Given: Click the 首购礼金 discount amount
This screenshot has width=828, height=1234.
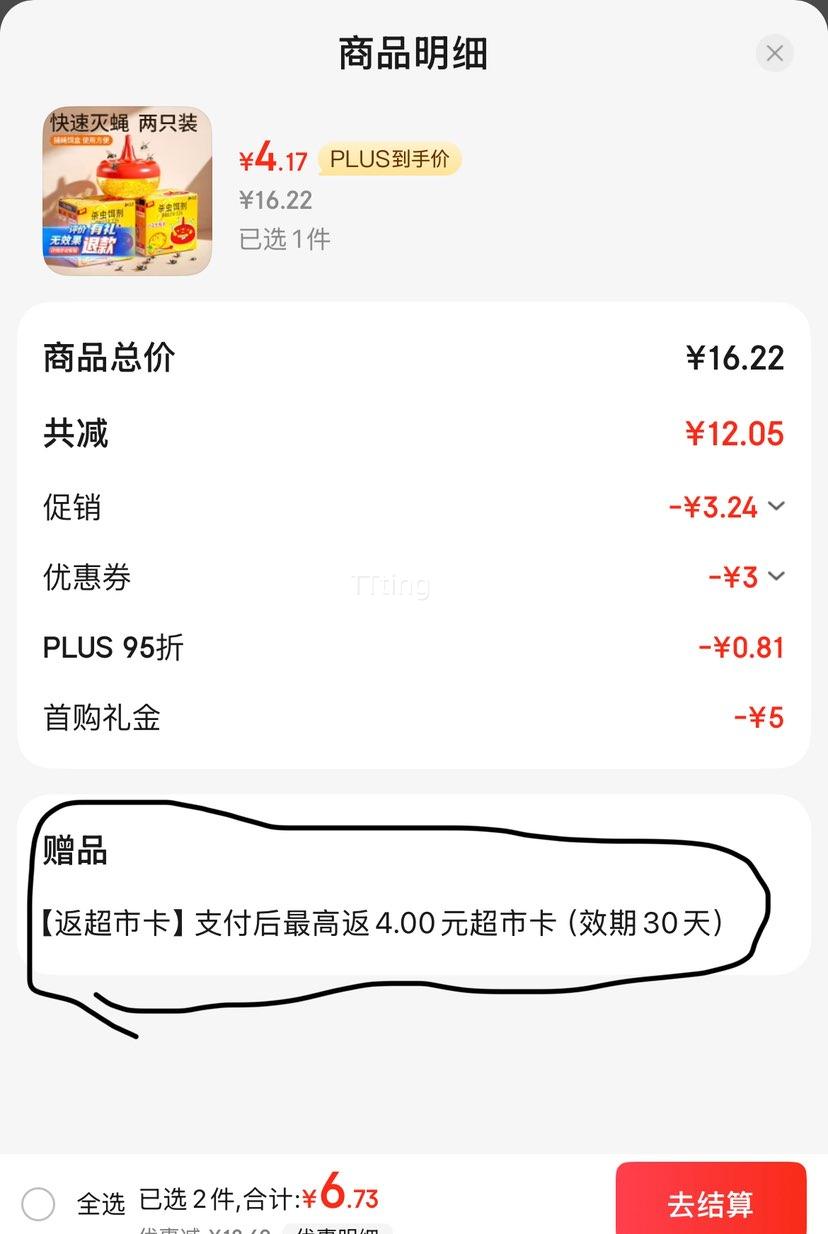Looking at the screenshot, I should (x=757, y=717).
